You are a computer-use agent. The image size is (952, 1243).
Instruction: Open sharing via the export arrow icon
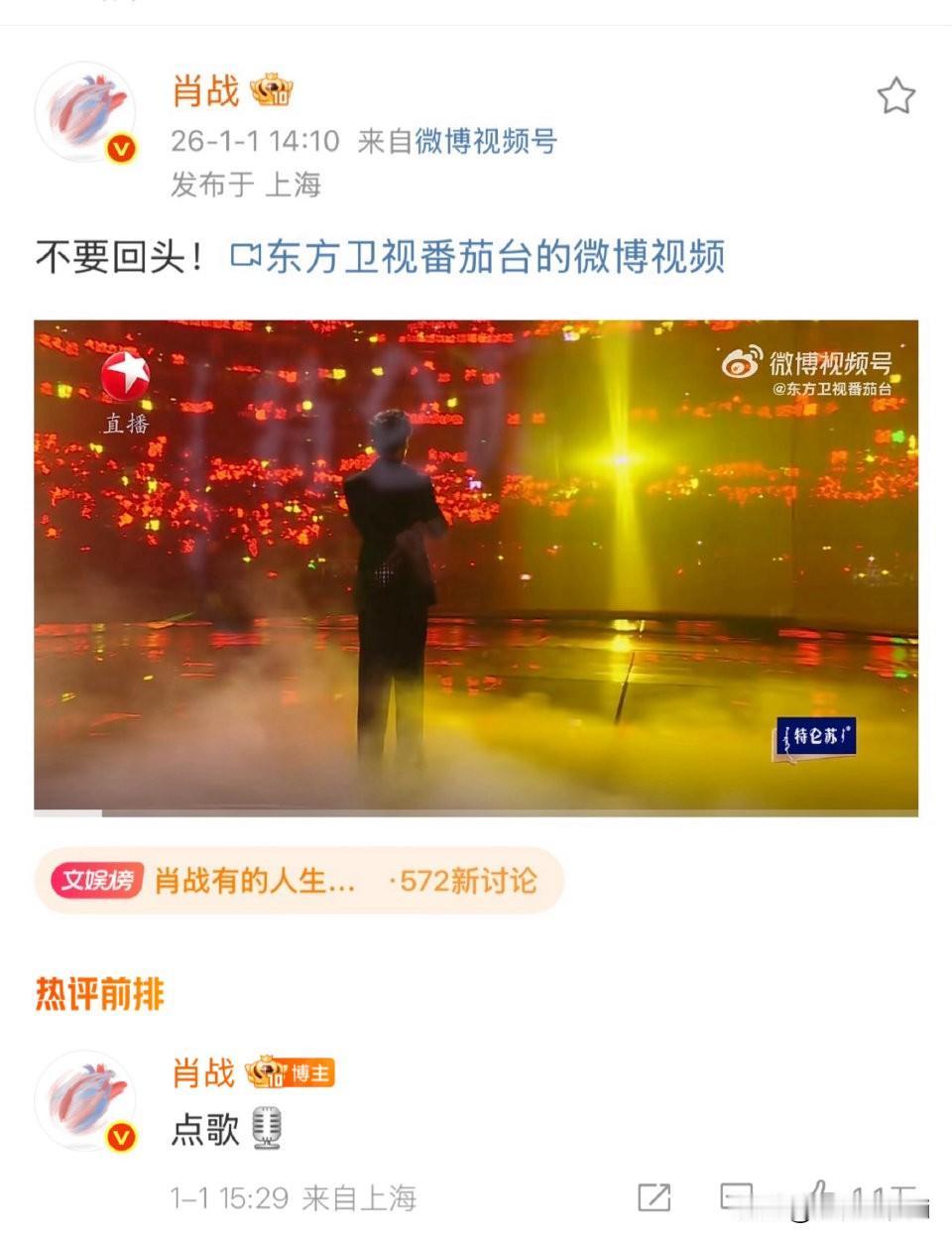coord(654,1198)
